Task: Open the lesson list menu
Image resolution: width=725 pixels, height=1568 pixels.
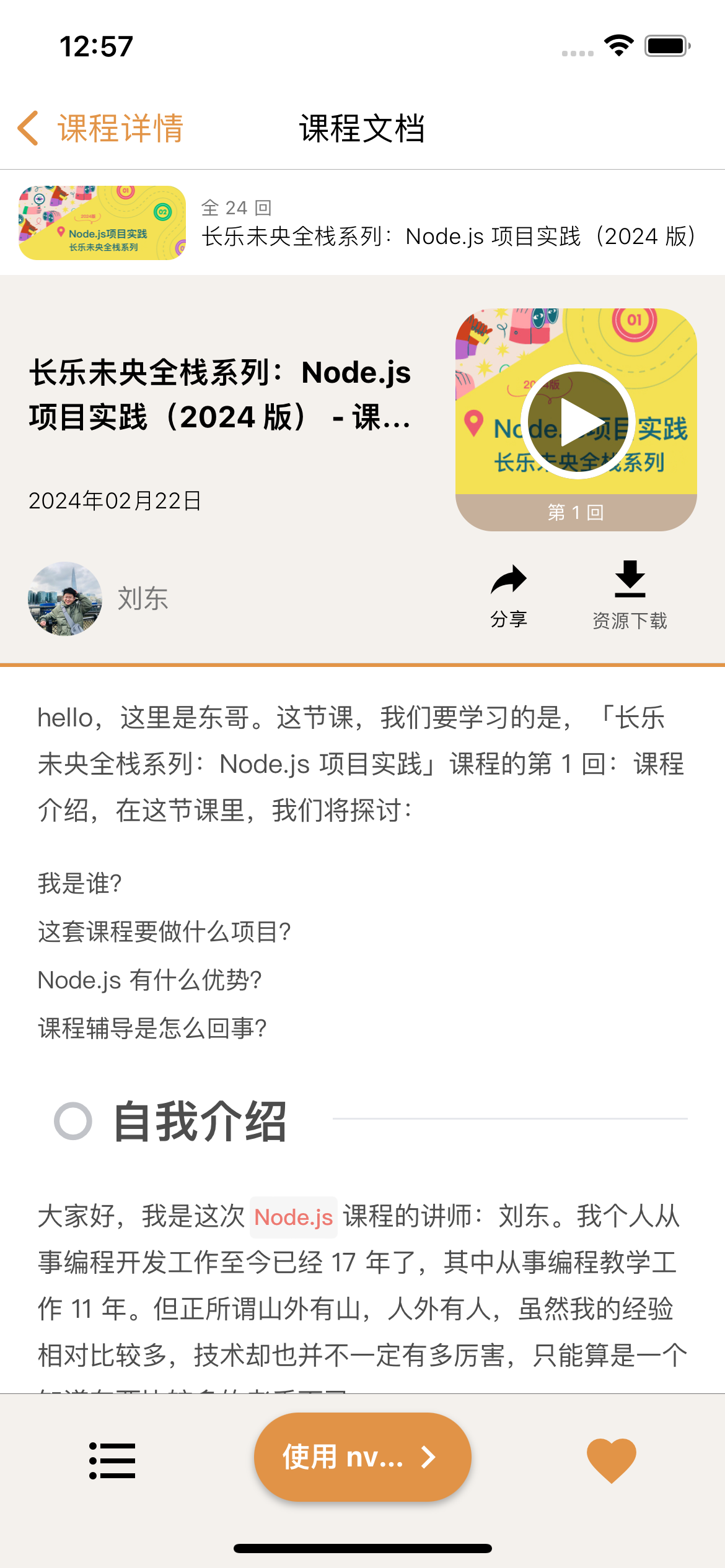Action: click(x=112, y=1460)
